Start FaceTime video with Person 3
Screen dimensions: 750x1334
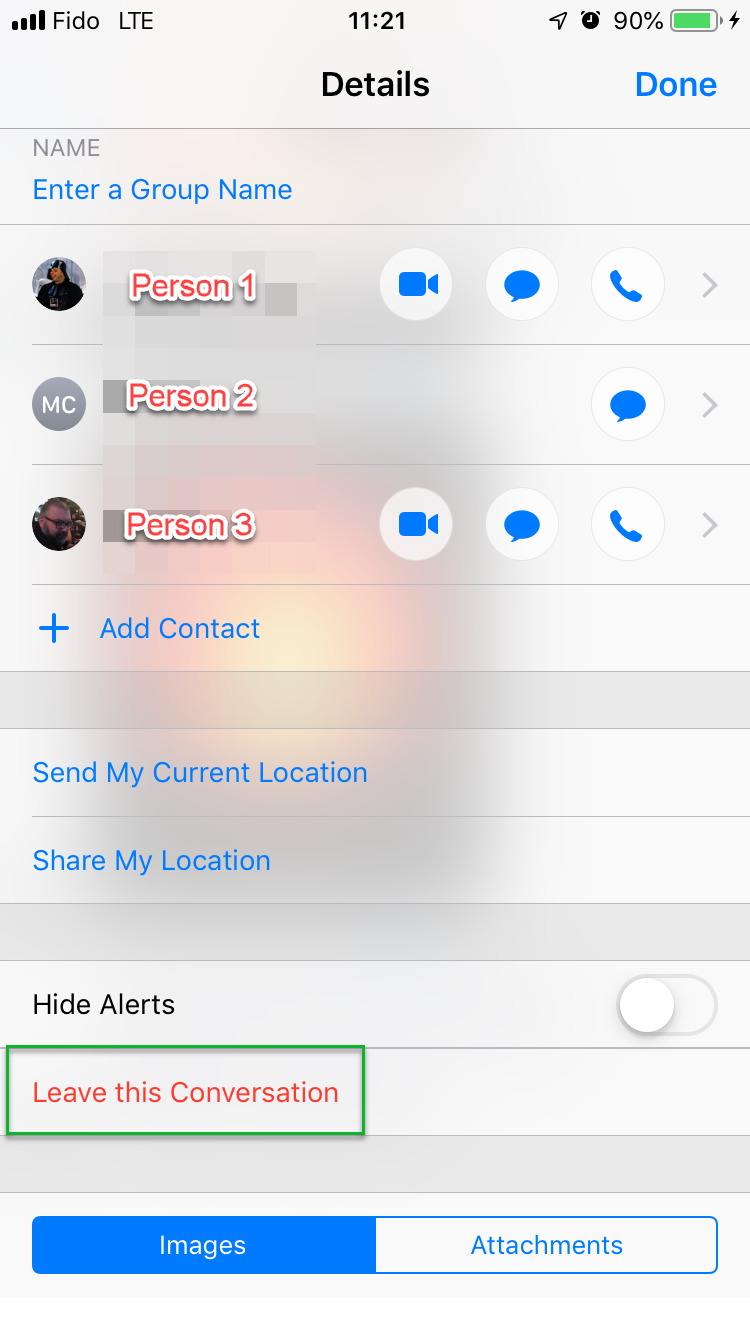pyautogui.click(x=417, y=524)
